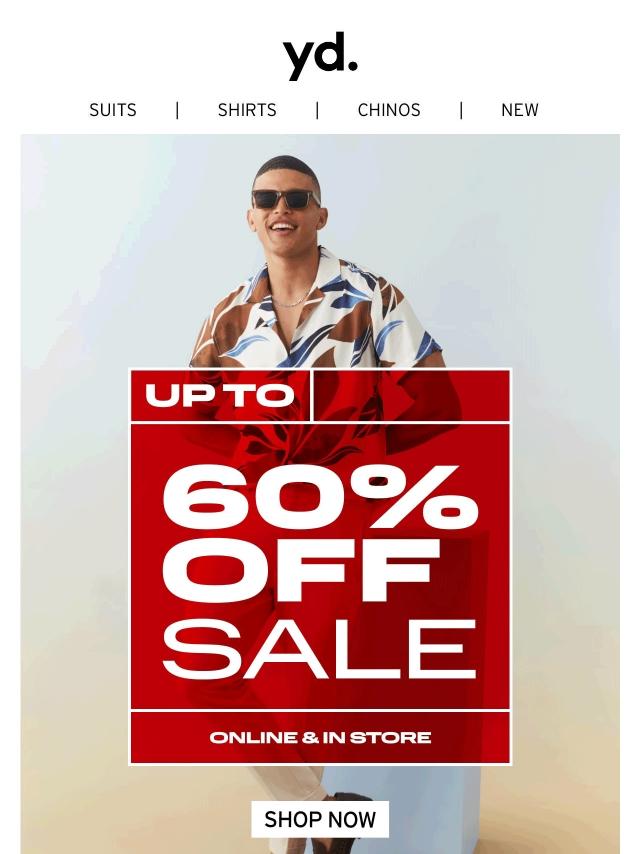Tap the Shop Now button
The image size is (640, 854).
(x=320, y=819)
